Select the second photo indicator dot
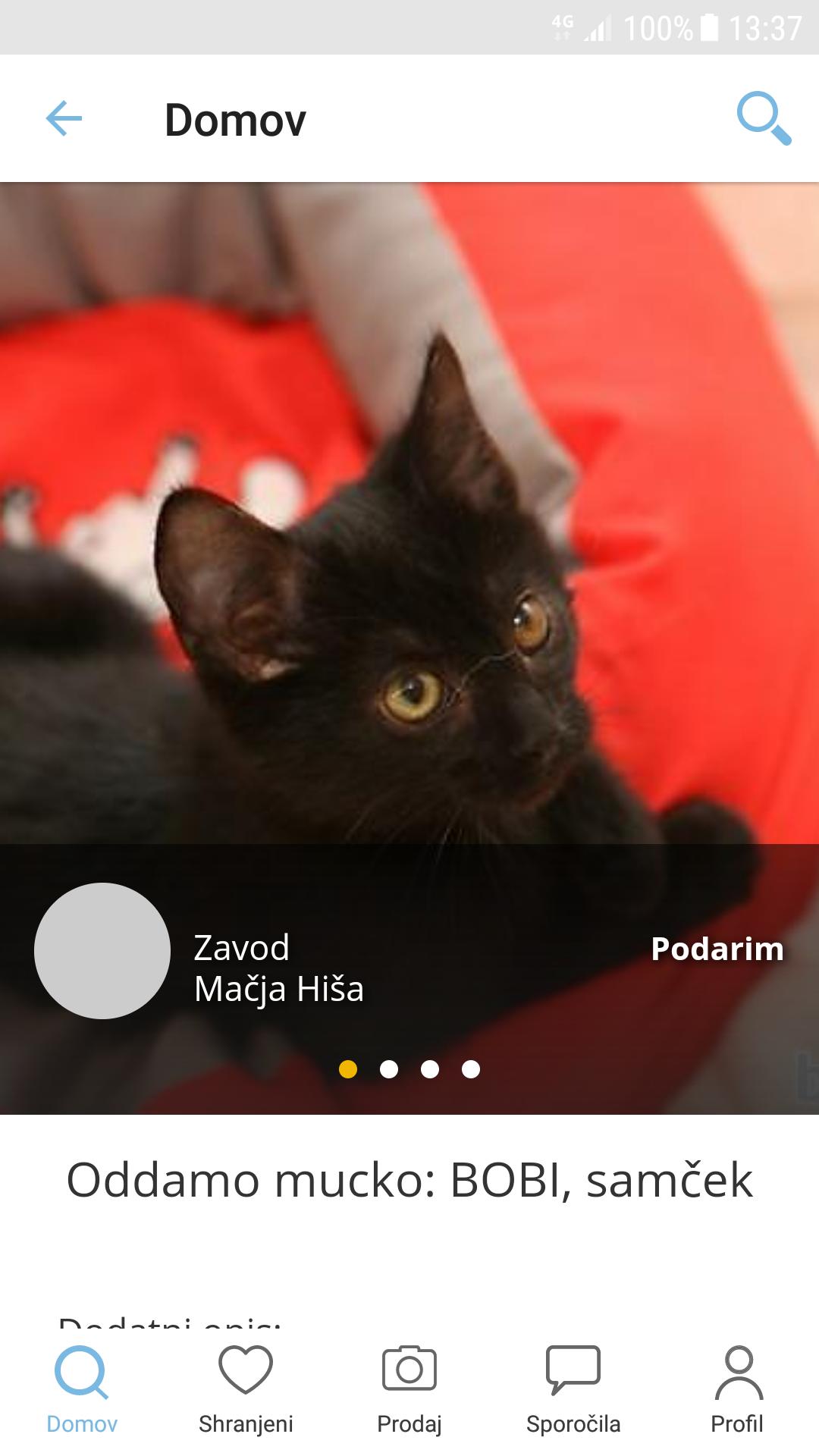 click(389, 1069)
